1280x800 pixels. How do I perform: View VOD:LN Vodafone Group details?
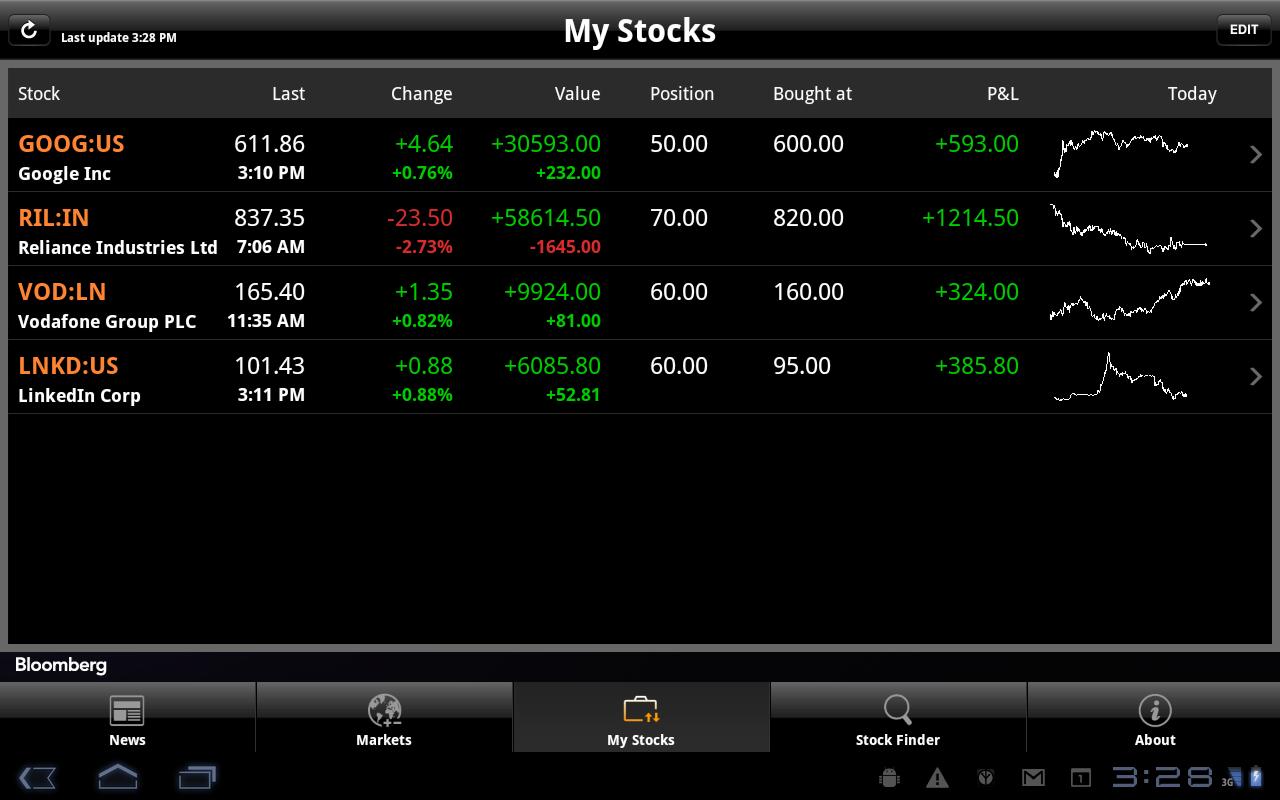point(640,303)
